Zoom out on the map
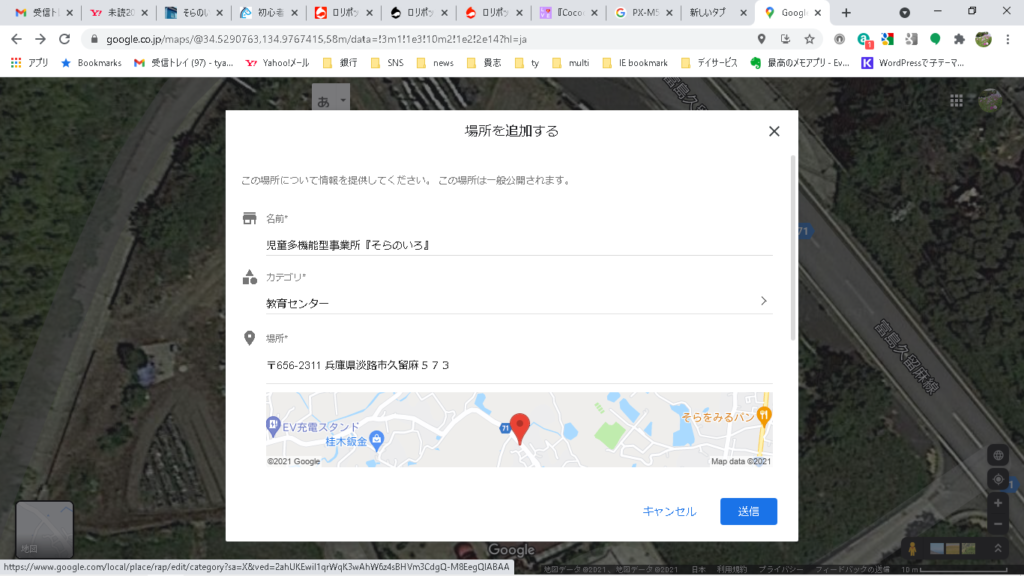Screen dimensions: 1024x576 (997, 523)
